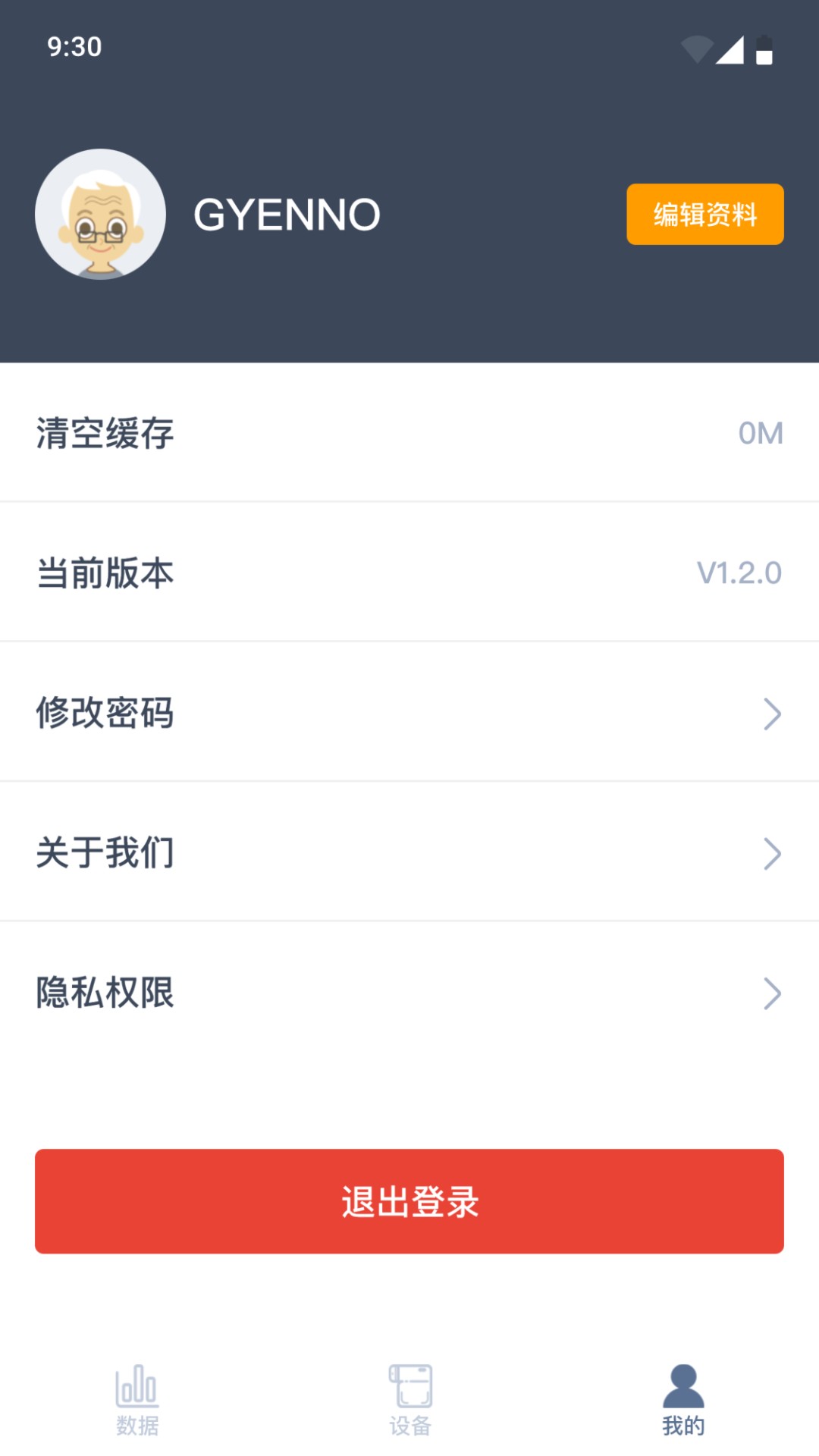Tap the 编辑资料 edit profile button
The image size is (819, 1456).
[704, 215]
